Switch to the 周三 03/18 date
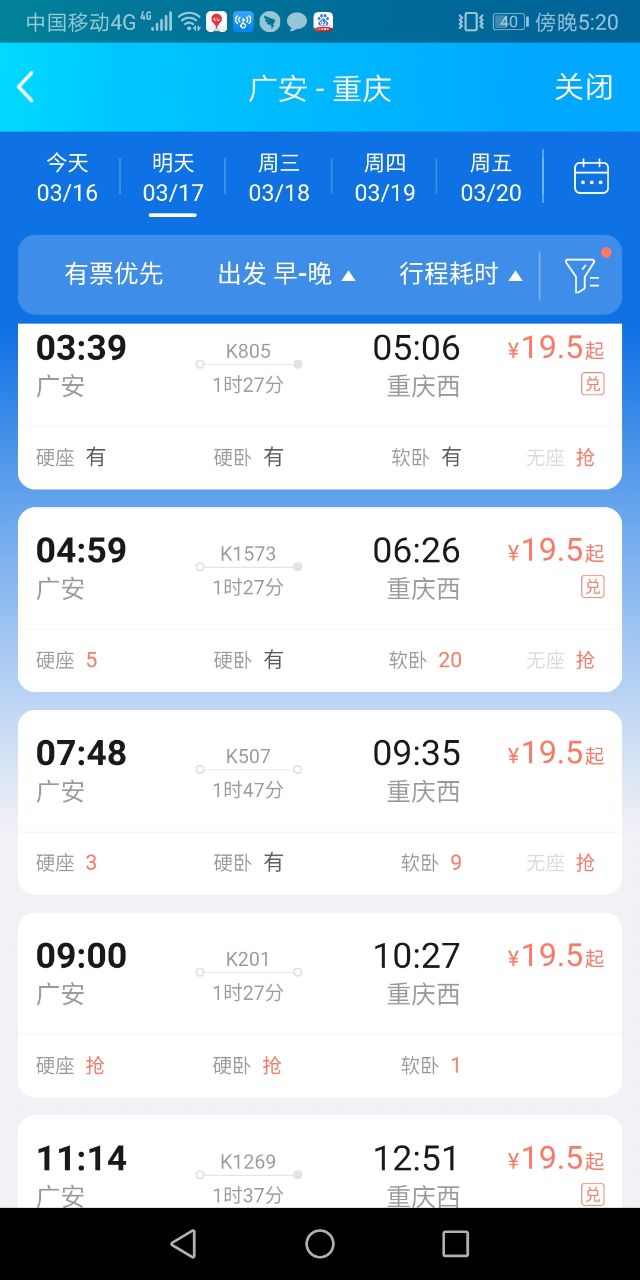Screen dimensions: 640x1280 [279, 178]
